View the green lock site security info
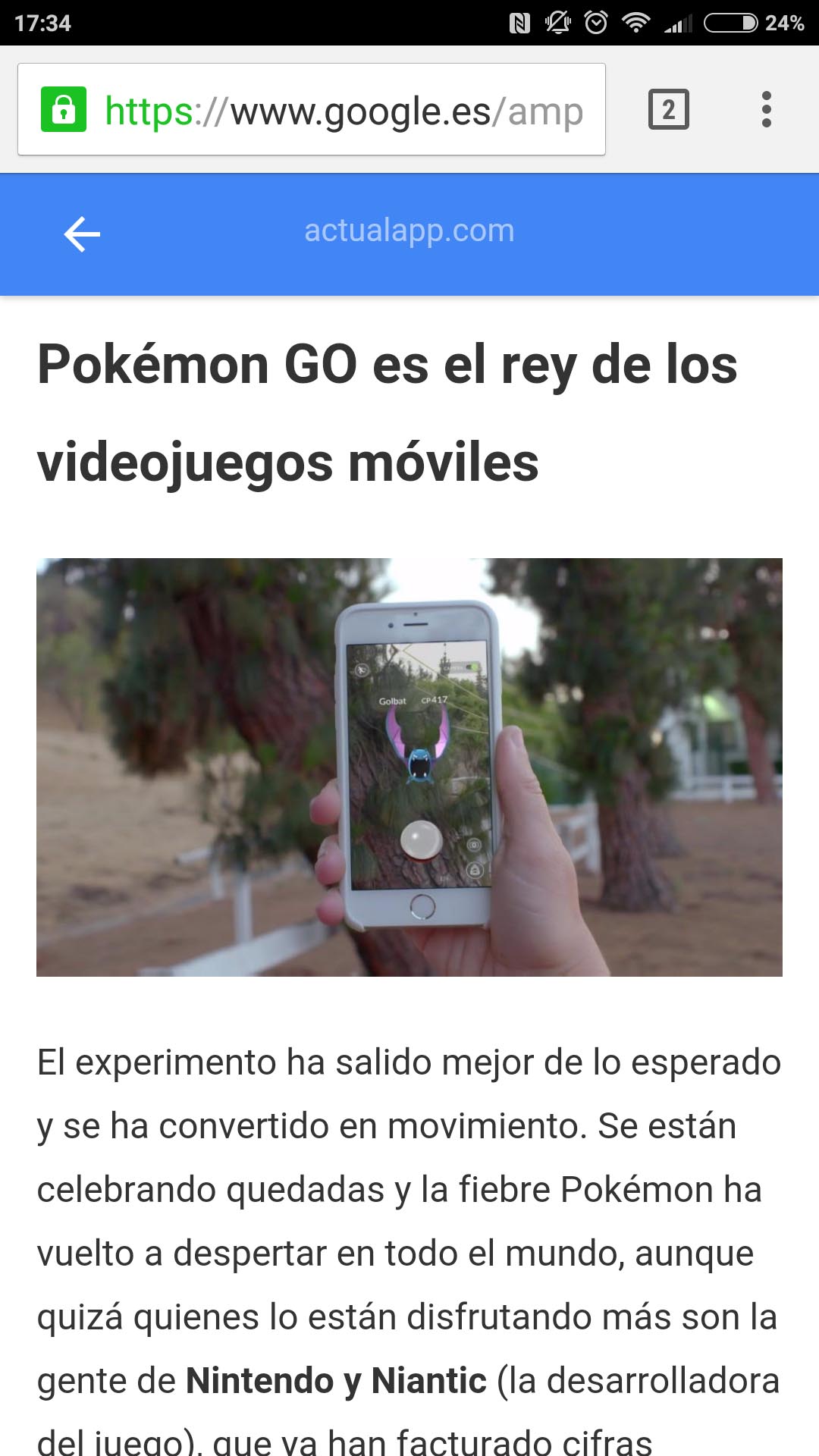The width and height of the screenshot is (819, 1456). (x=64, y=110)
